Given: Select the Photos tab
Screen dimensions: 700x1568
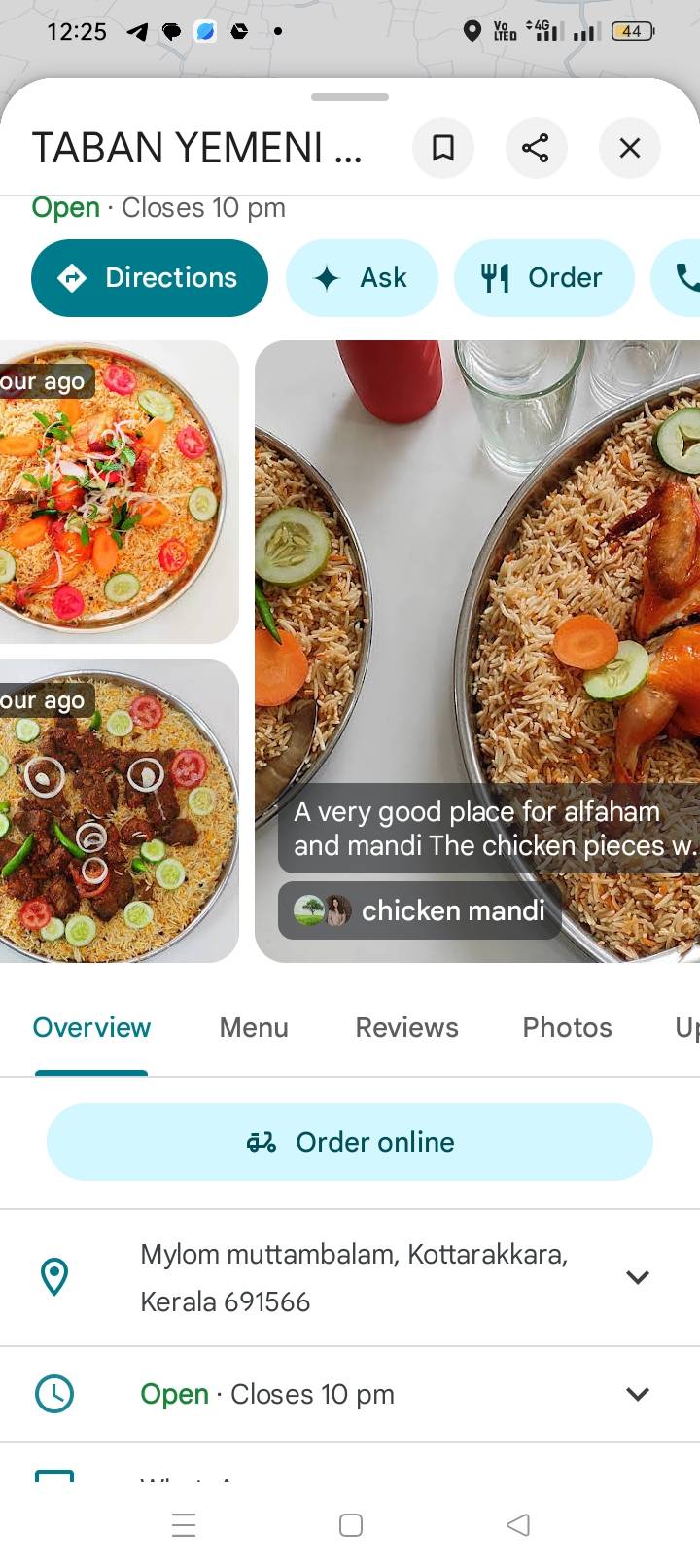Looking at the screenshot, I should (567, 1027).
